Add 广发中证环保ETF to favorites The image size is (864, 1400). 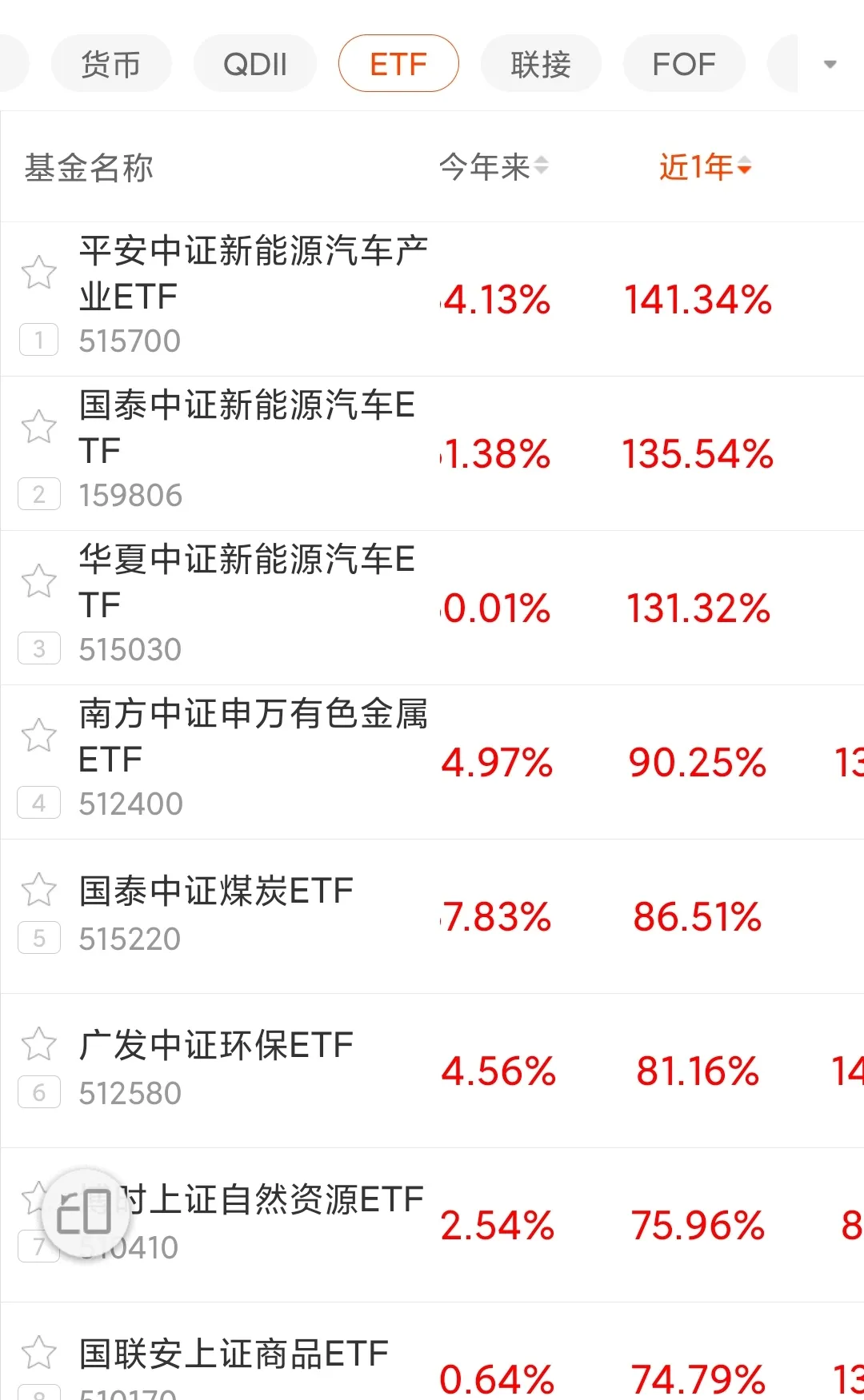38,1044
